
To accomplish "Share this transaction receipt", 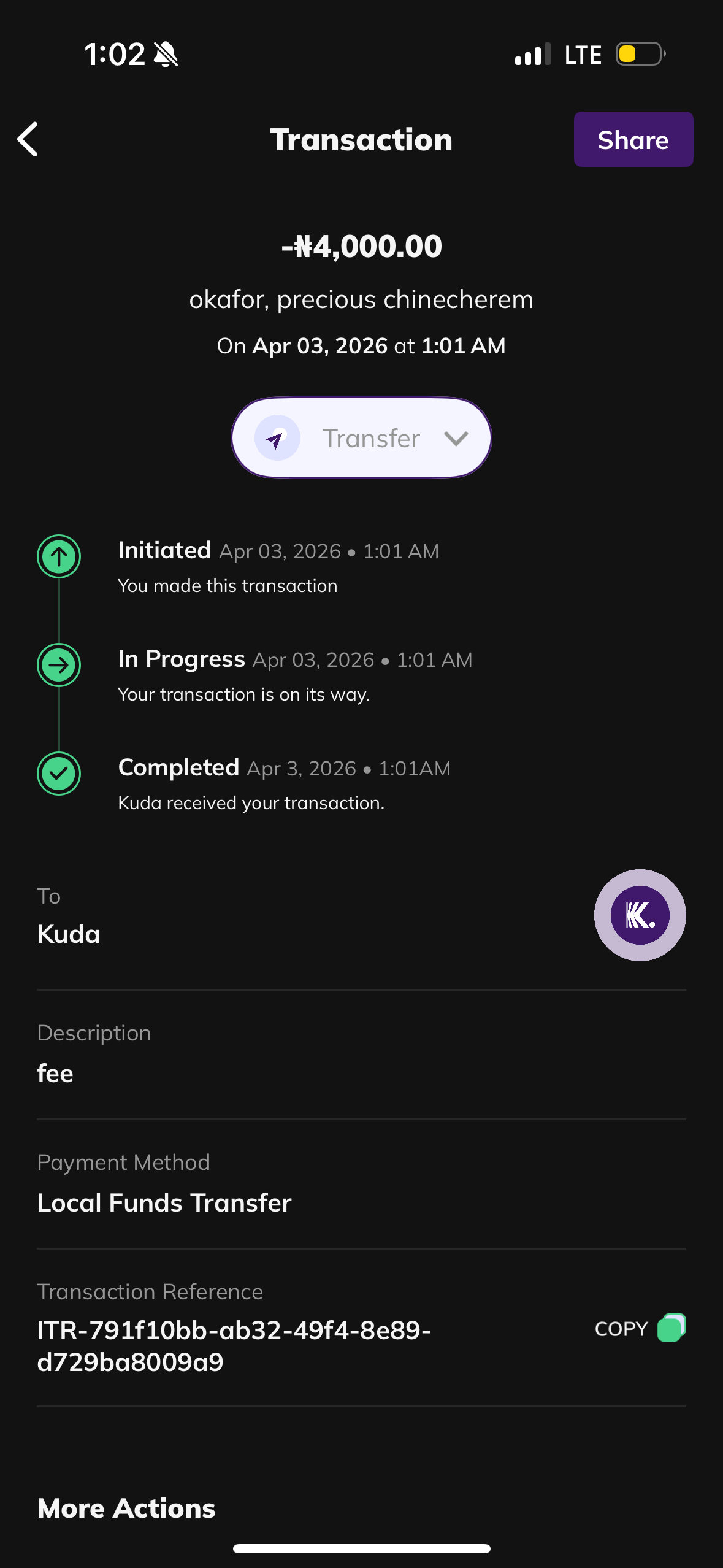I will (x=633, y=139).
